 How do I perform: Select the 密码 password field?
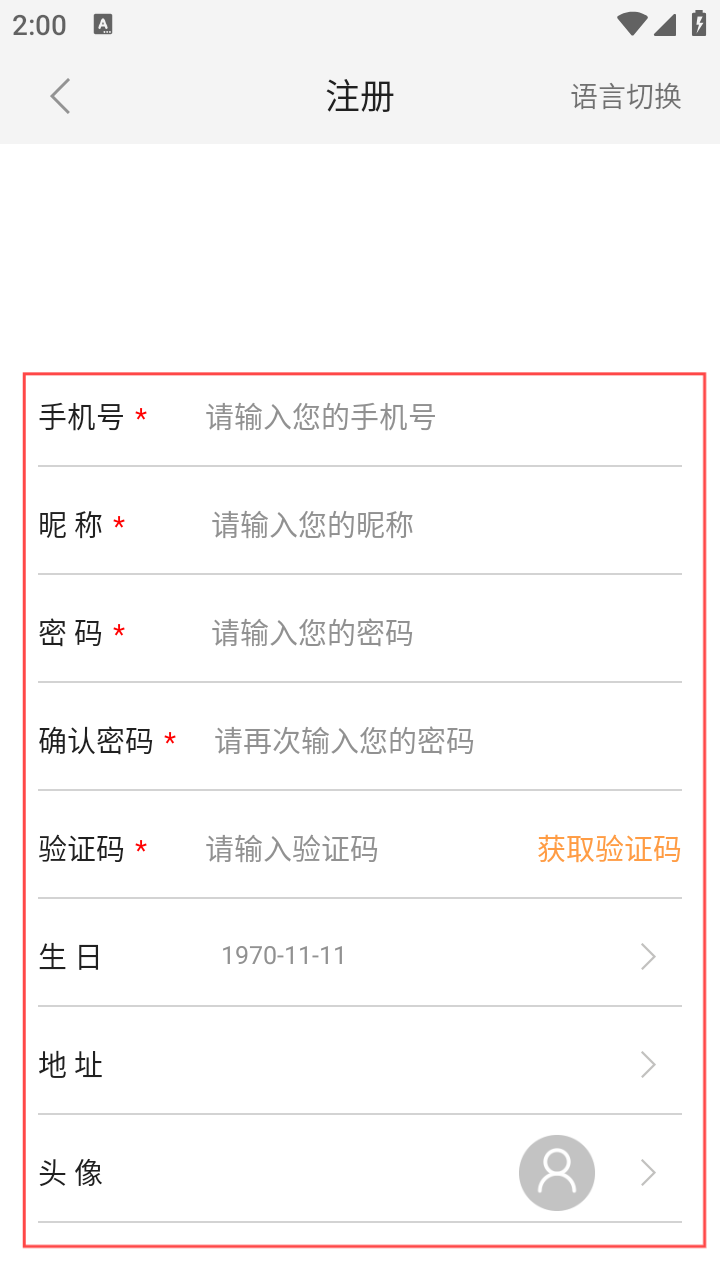(445, 633)
